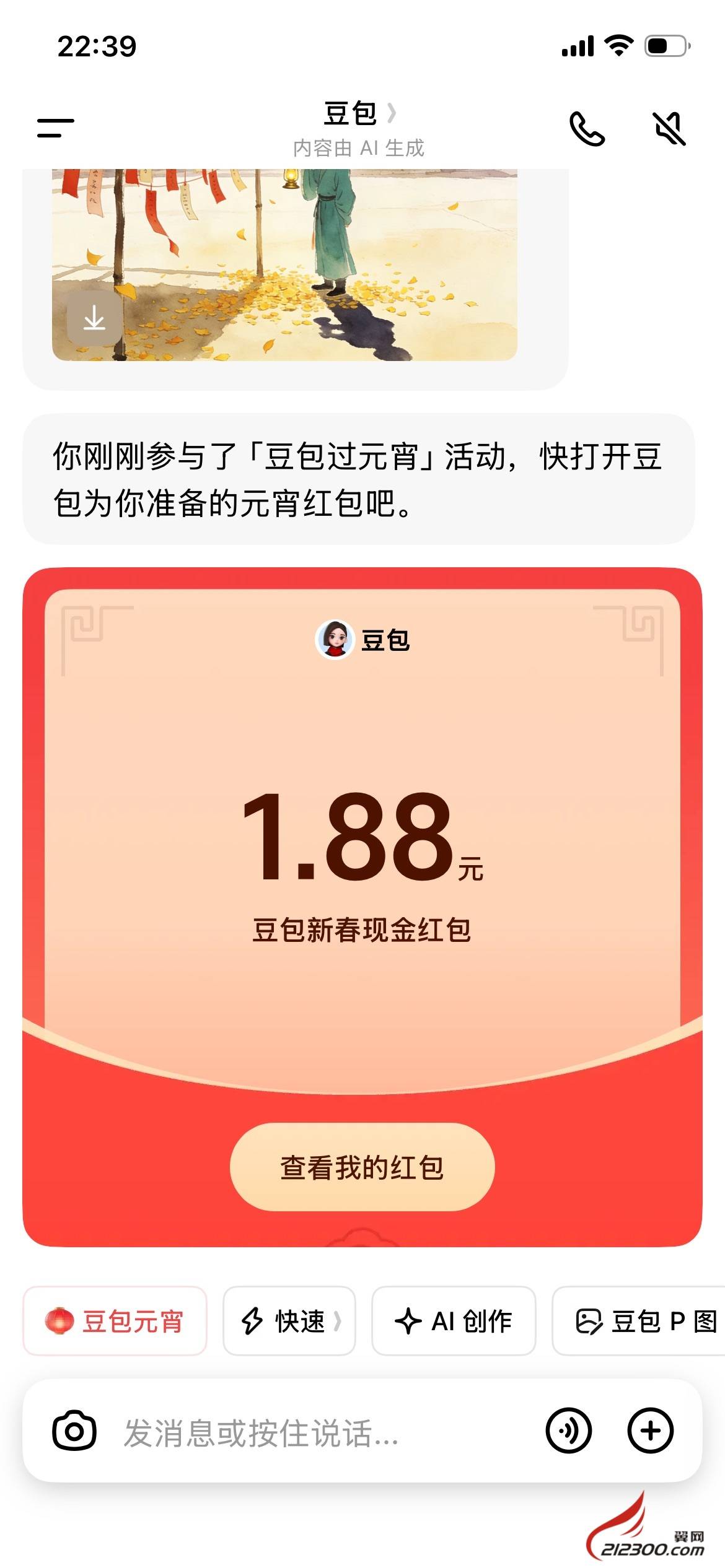Image resolution: width=725 pixels, height=1568 pixels.
Task: Open the camera from the input bar
Action: (74, 1431)
